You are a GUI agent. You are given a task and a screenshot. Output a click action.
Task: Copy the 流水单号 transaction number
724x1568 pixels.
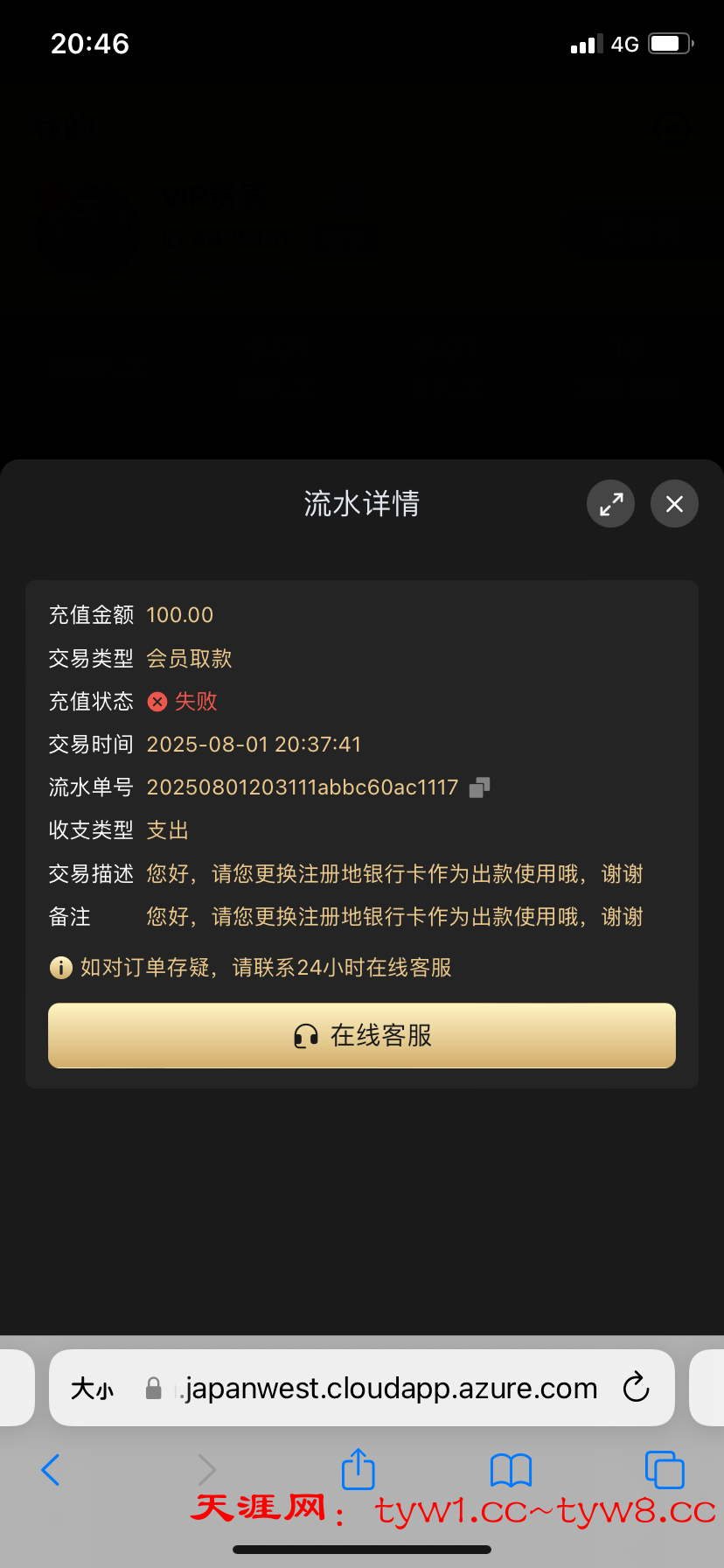[x=477, y=787]
